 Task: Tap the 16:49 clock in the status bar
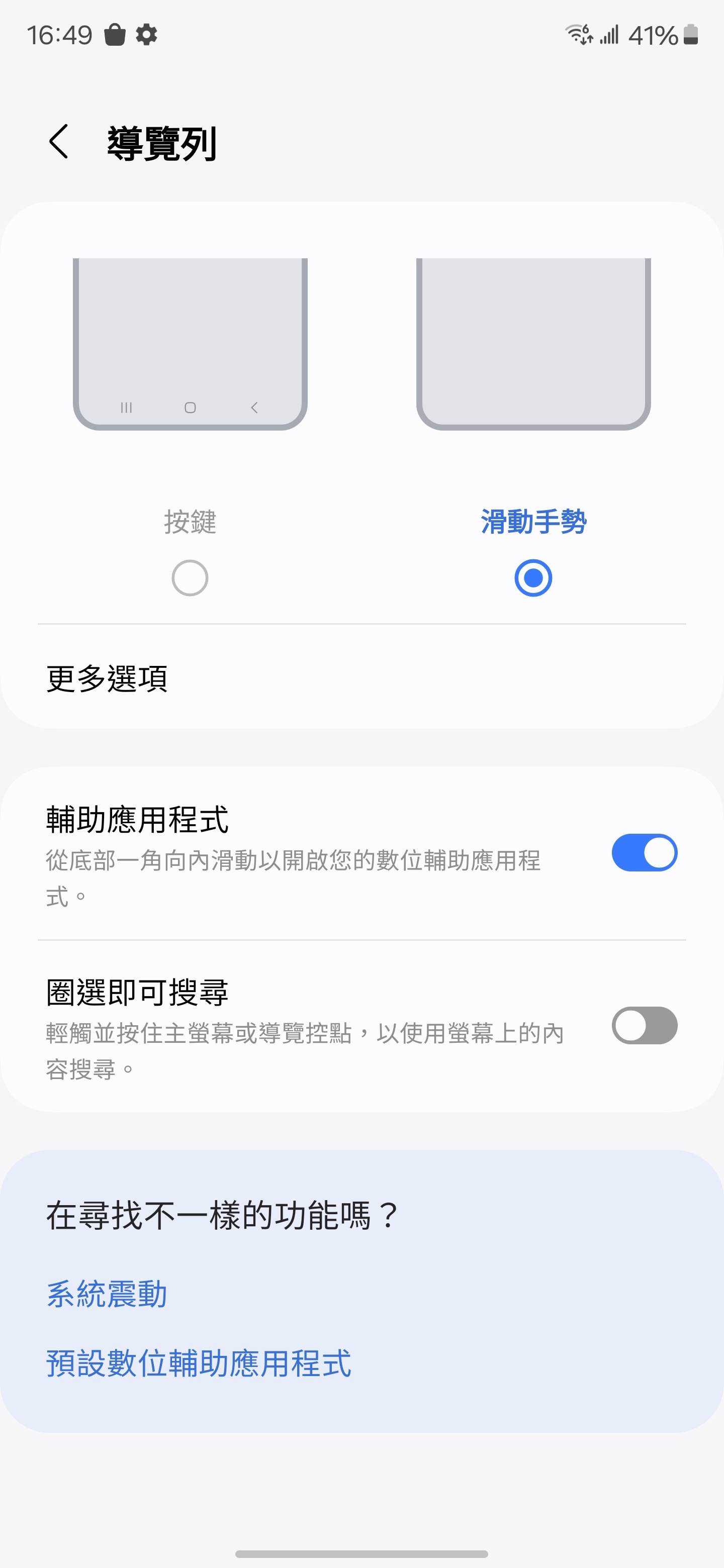click(x=59, y=34)
